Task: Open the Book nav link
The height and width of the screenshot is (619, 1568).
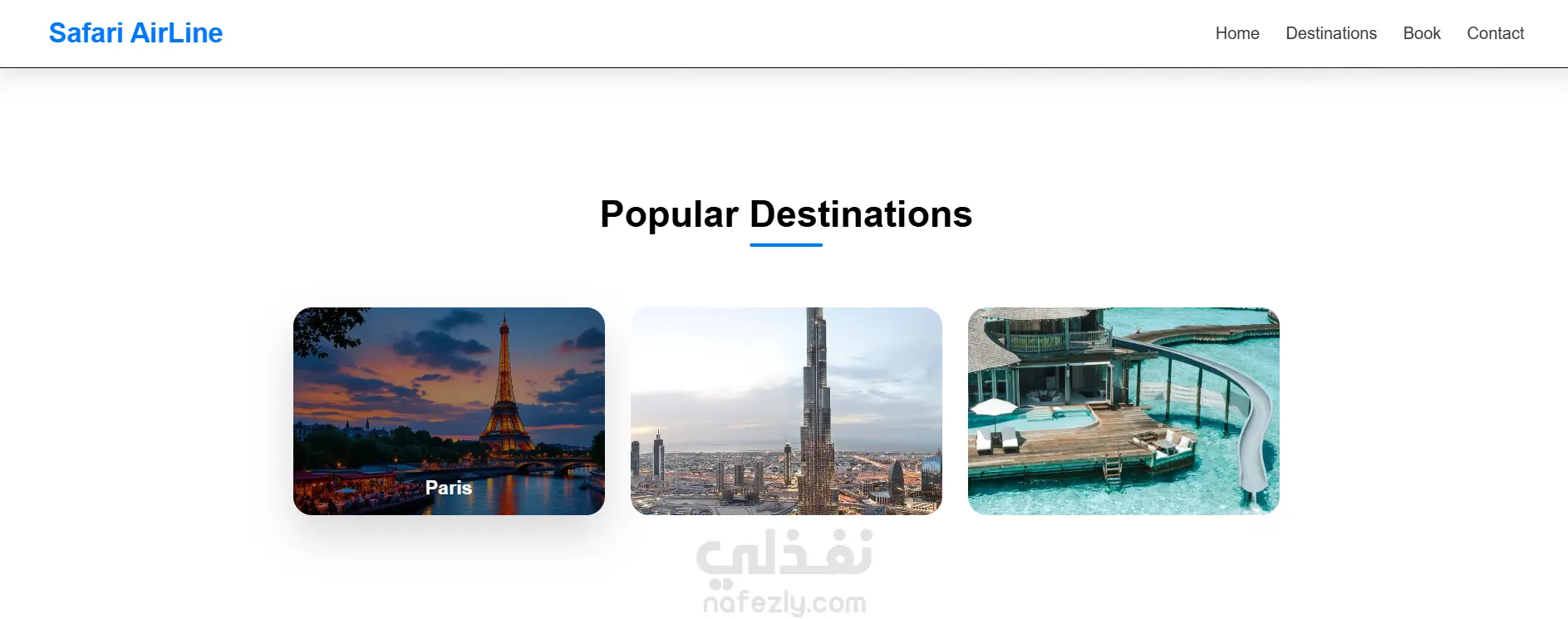Action: tap(1421, 33)
